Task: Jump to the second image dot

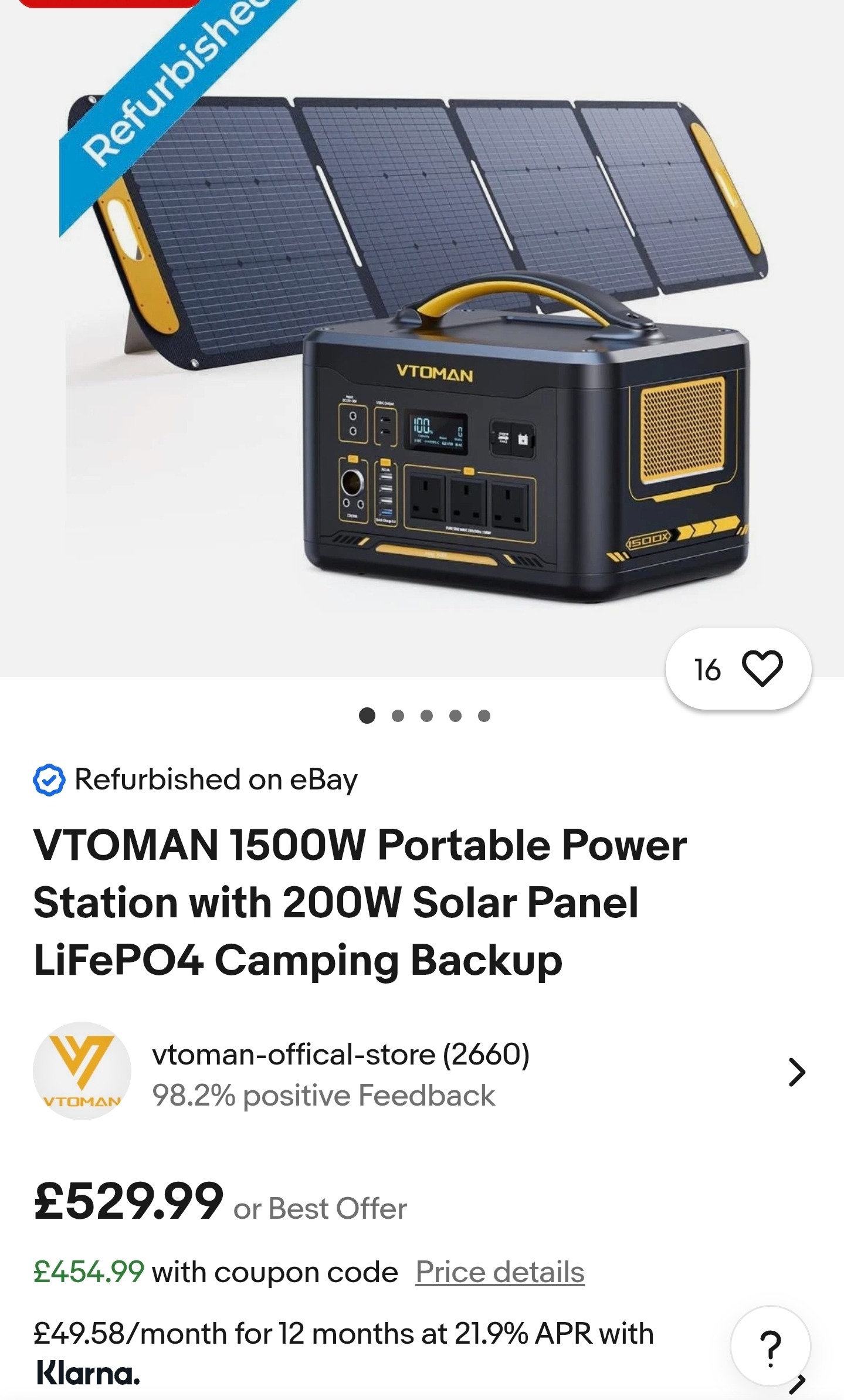Action: tap(398, 716)
